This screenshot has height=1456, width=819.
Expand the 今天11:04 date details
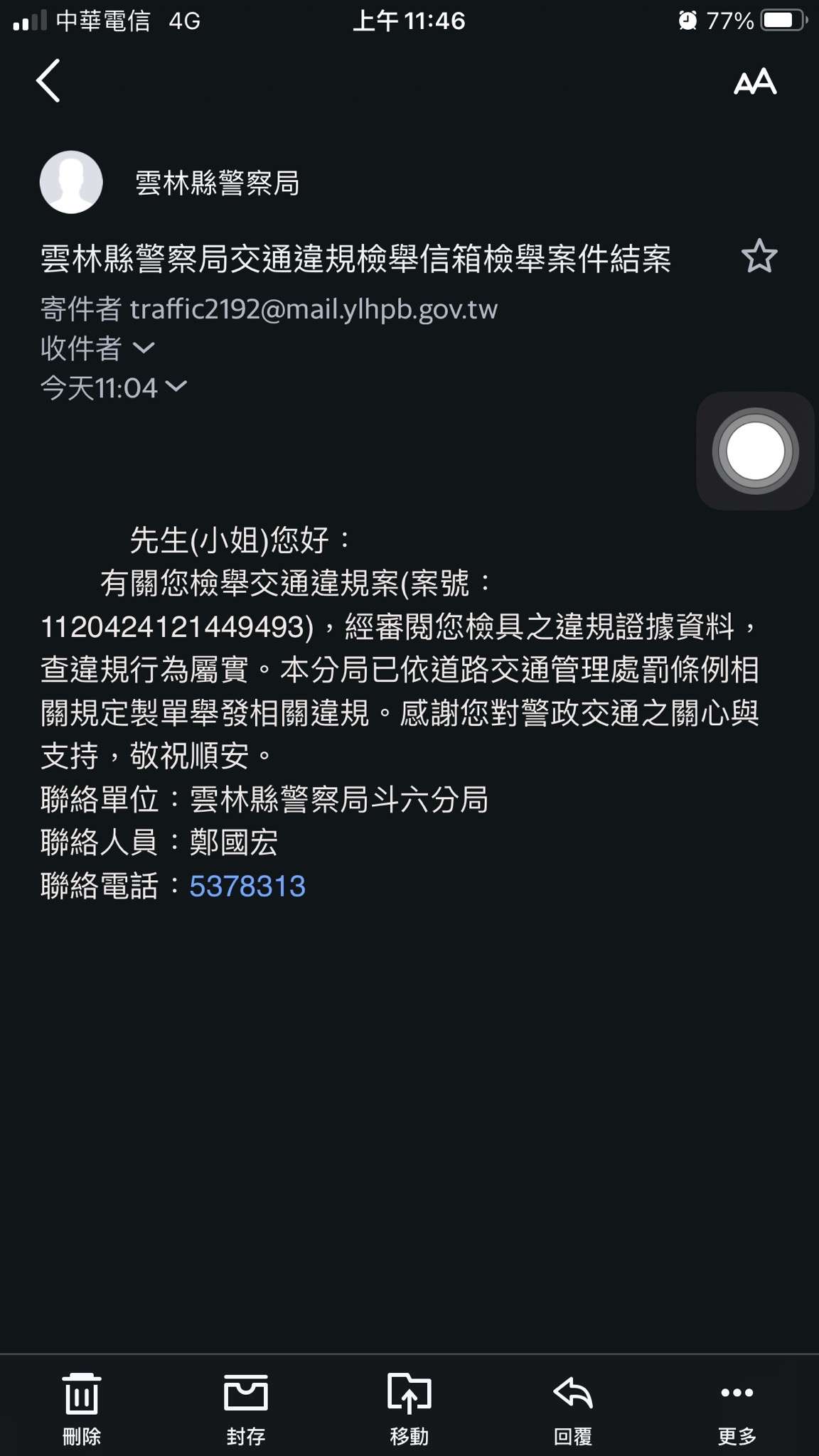pos(114,387)
